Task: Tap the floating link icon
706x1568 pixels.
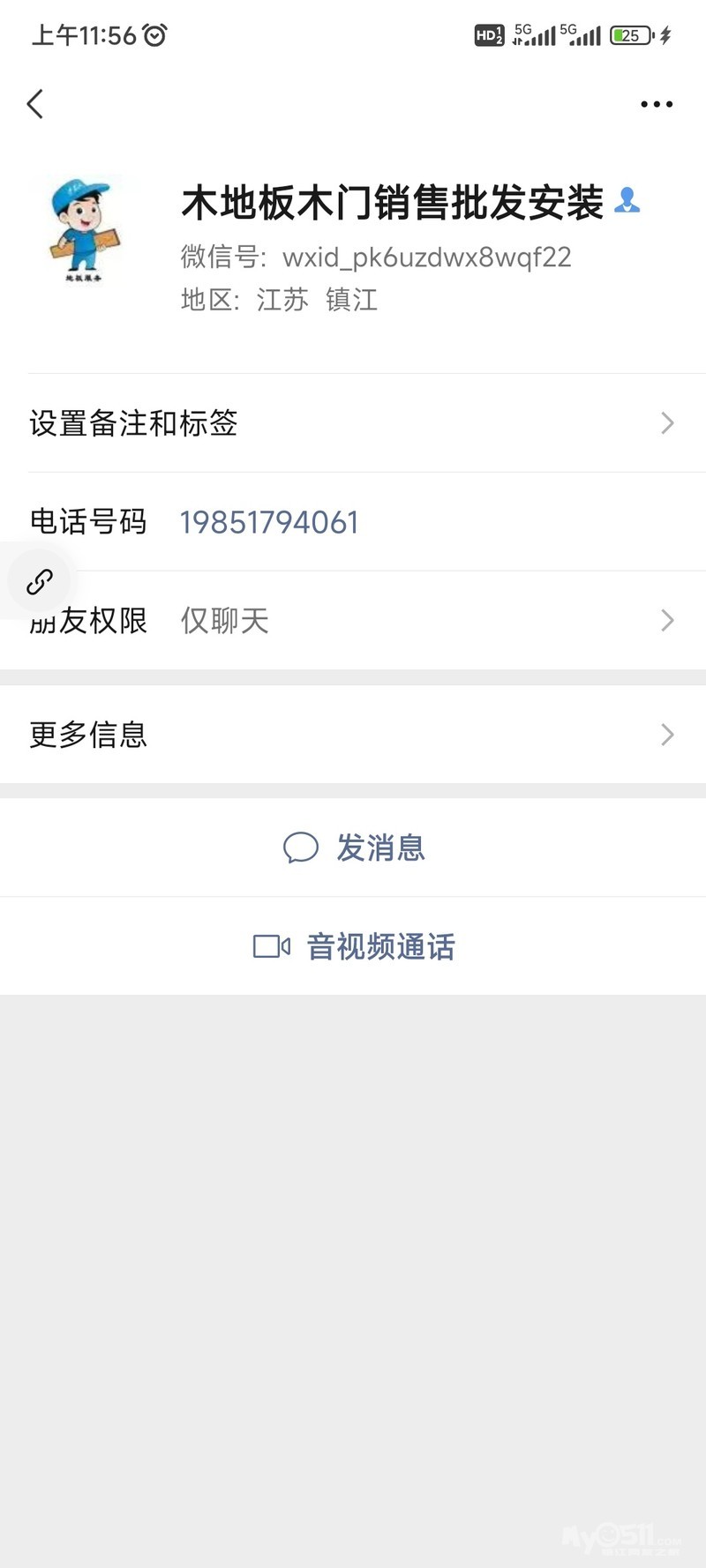Action: point(40,582)
